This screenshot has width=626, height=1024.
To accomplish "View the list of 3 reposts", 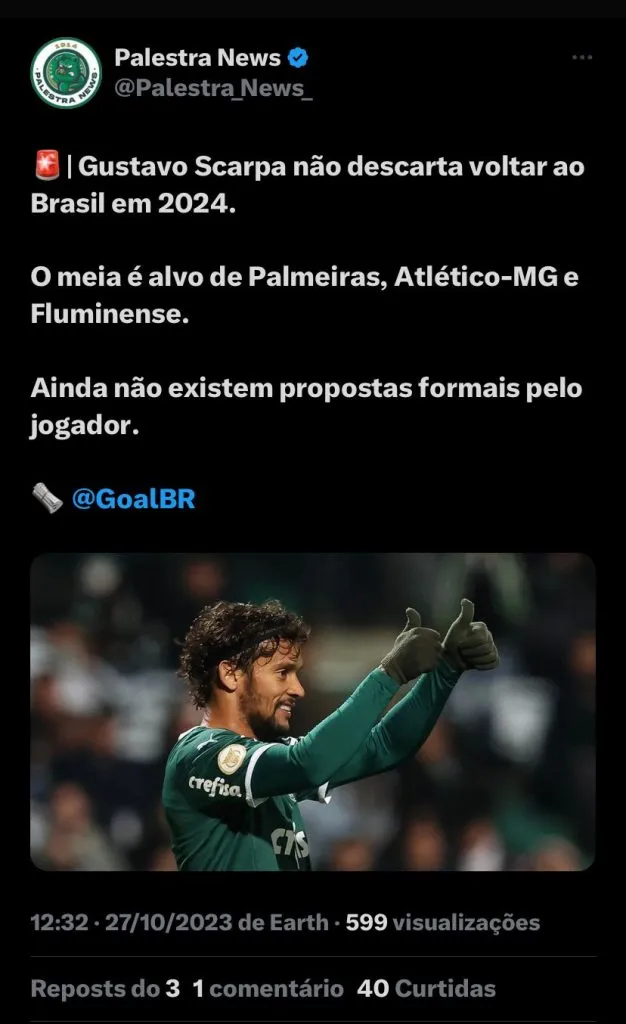I will point(105,989).
